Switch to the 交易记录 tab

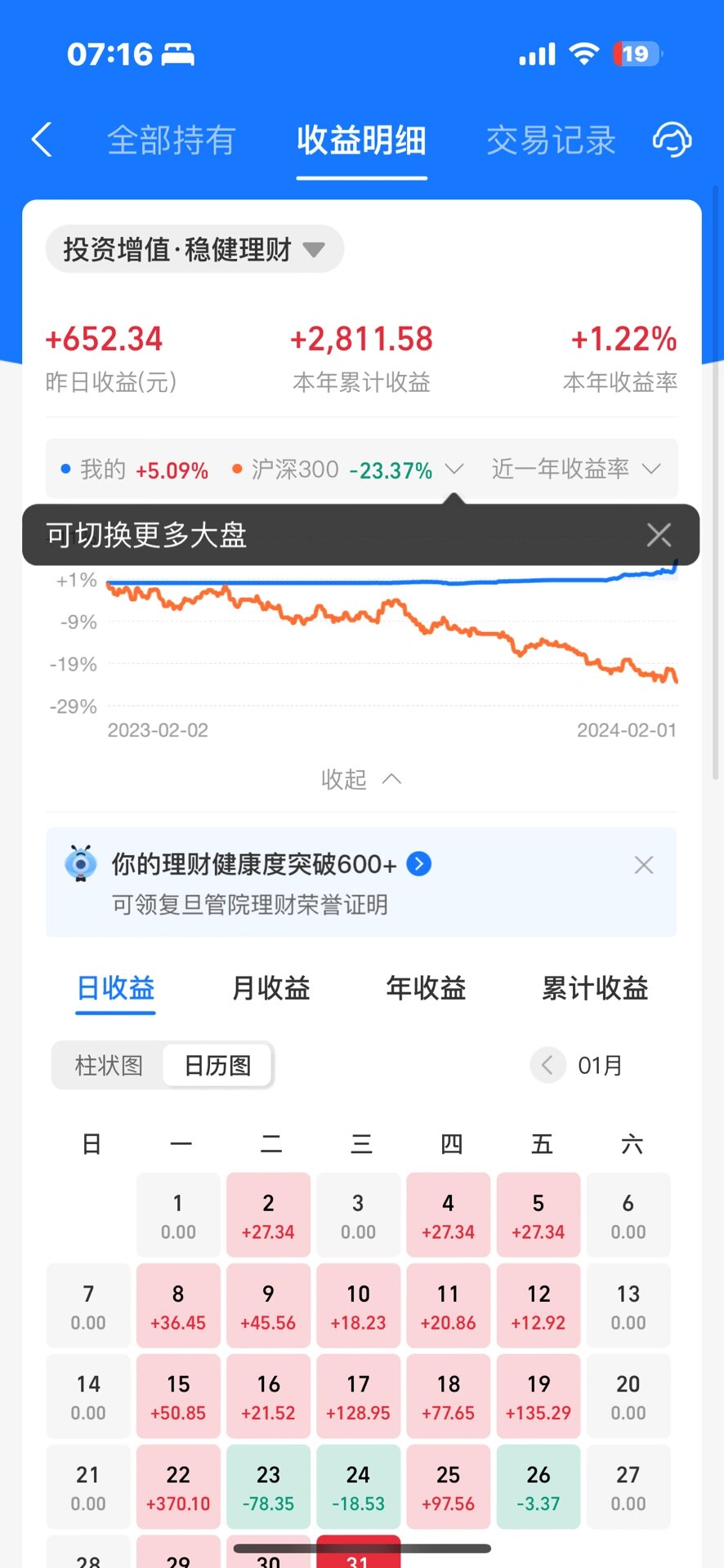550,140
